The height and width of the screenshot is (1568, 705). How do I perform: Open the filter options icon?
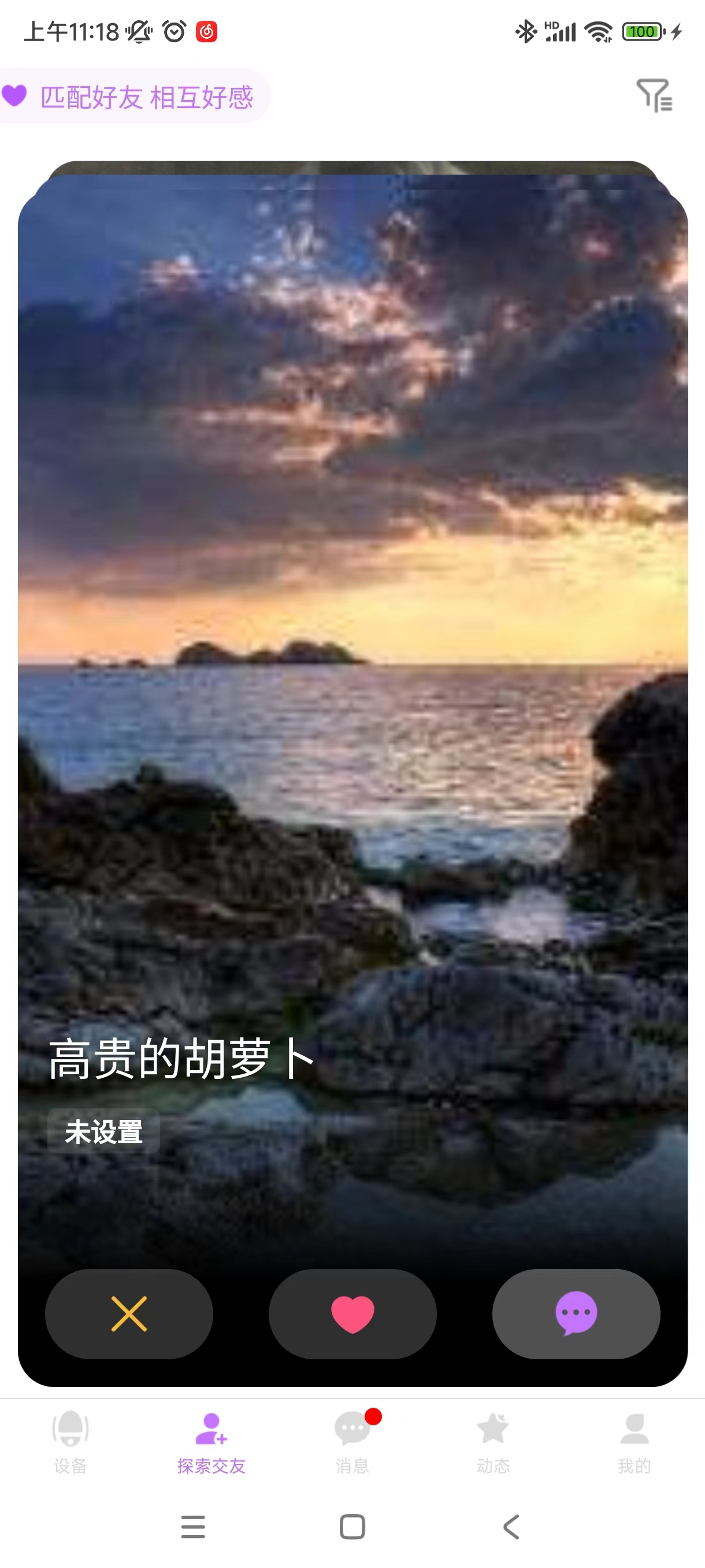[655, 95]
